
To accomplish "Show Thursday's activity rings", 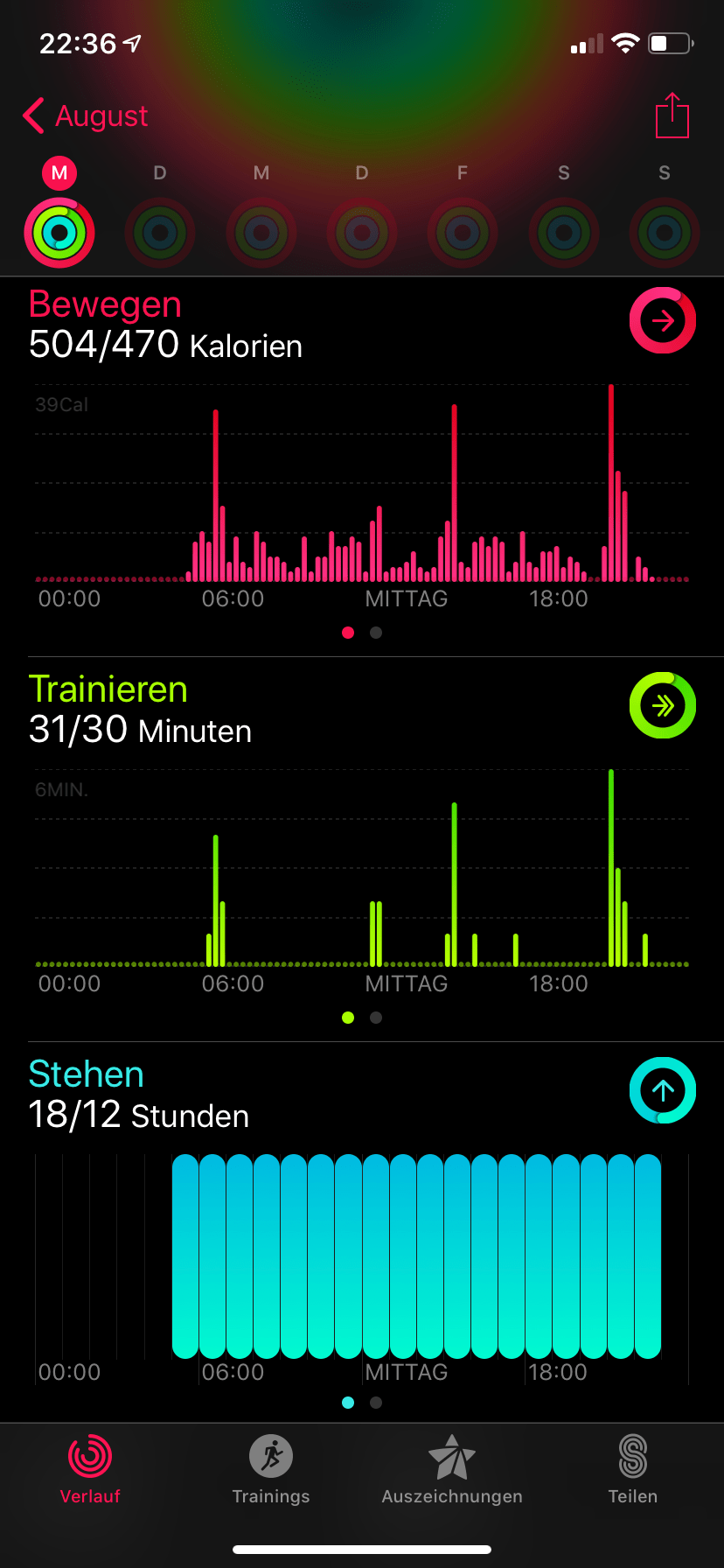I will click(362, 233).
